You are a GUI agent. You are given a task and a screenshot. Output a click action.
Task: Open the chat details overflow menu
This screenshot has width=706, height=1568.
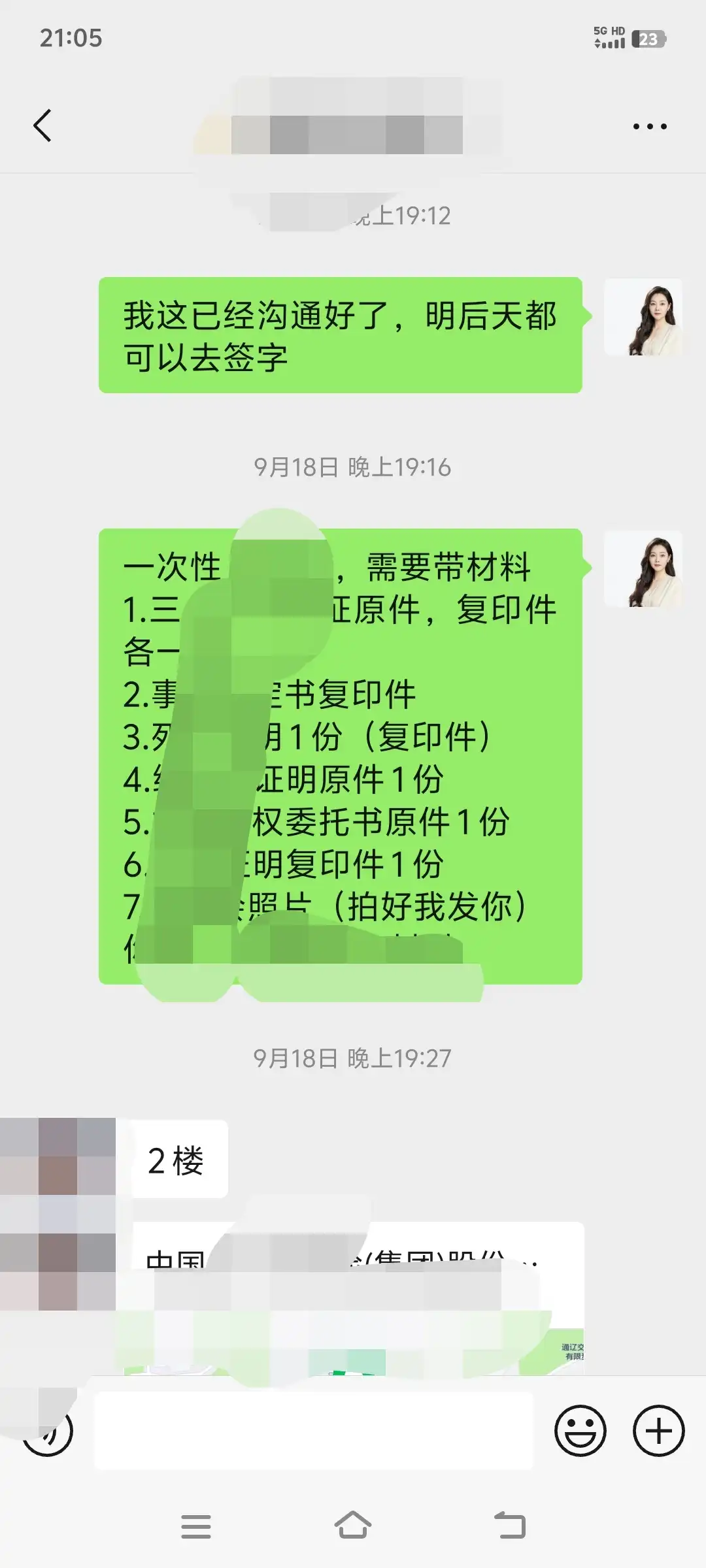650,127
